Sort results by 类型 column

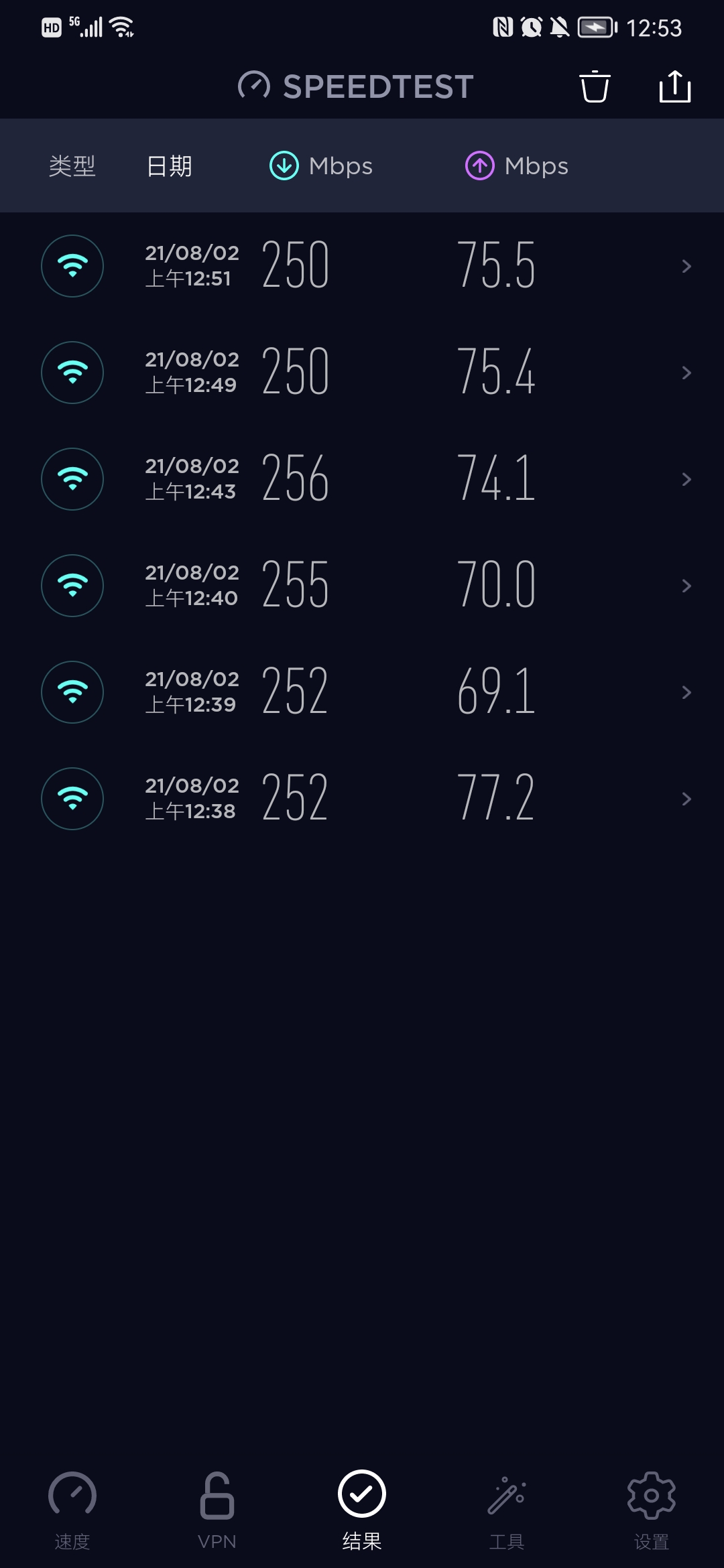72,166
